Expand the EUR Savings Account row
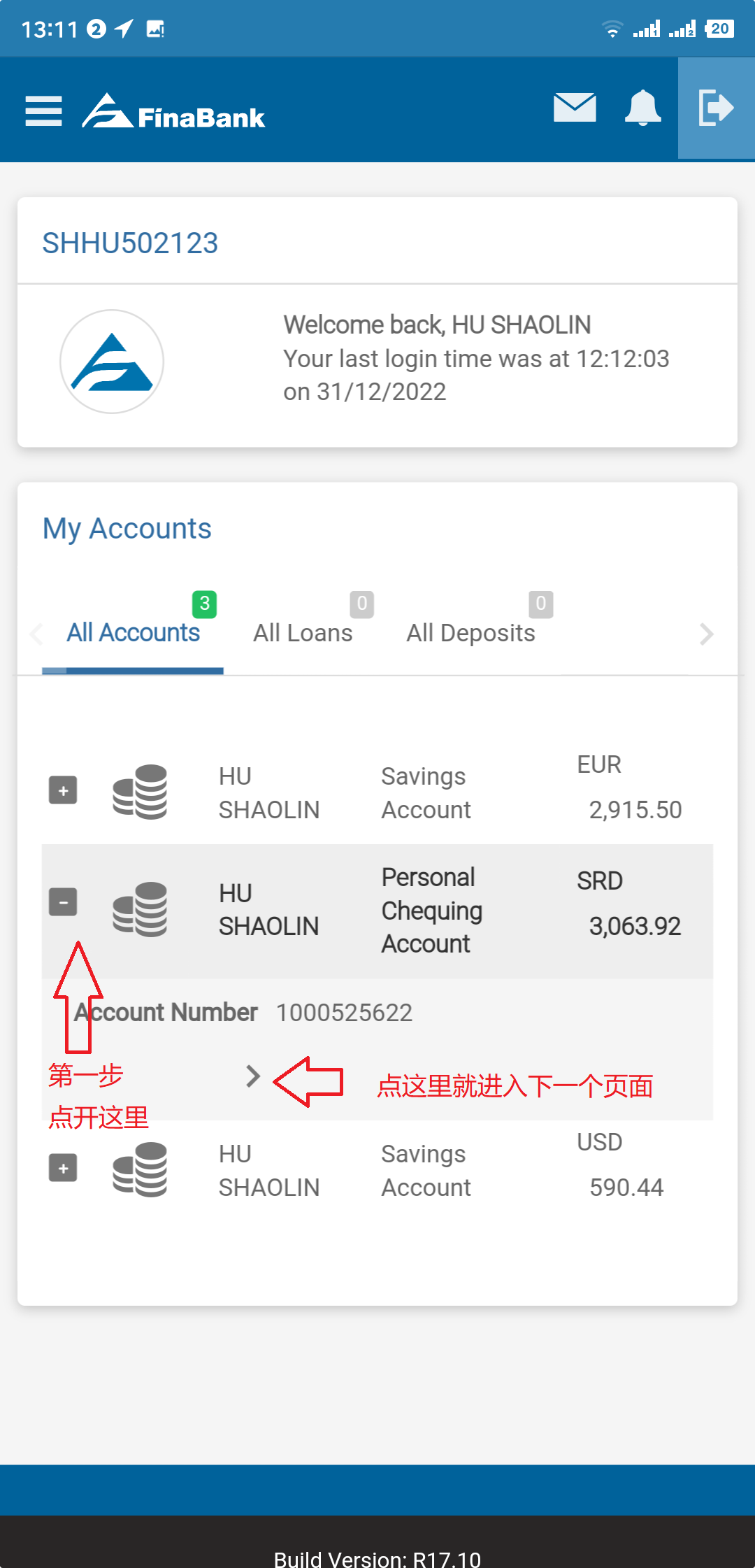The width and height of the screenshot is (755, 1568). pyautogui.click(x=63, y=791)
